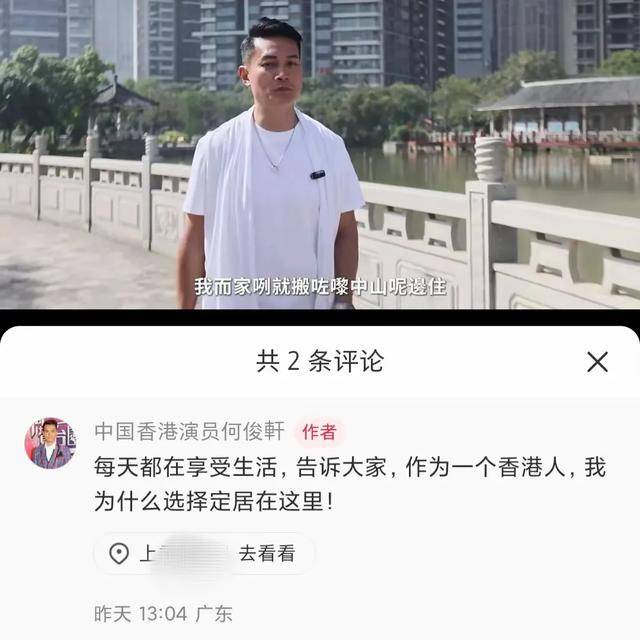Close the comments panel
Viewport: 640px width, 640px height.
point(597,362)
